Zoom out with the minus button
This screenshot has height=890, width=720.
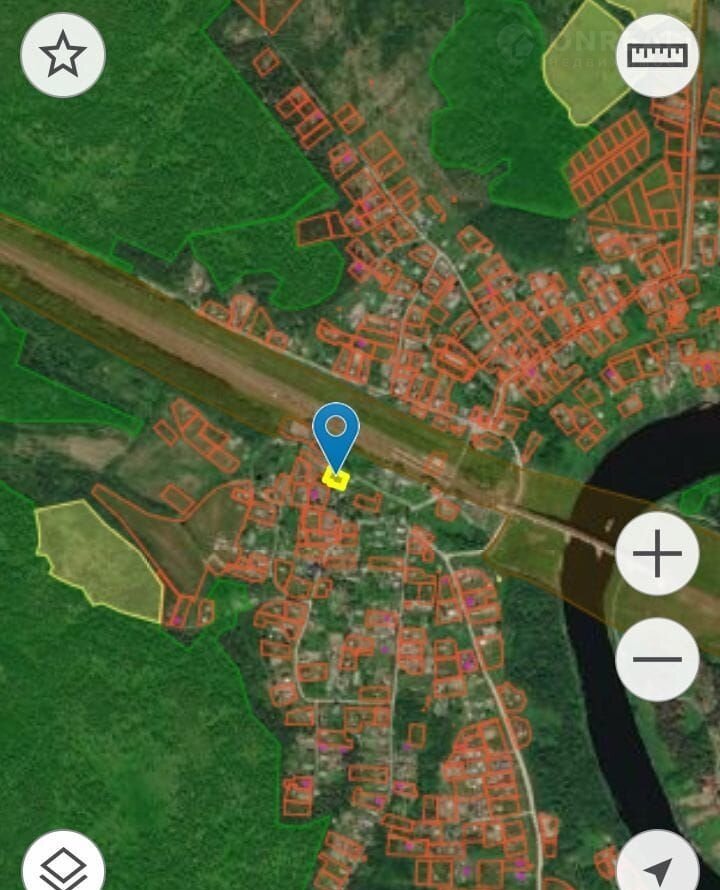[x=657, y=659]
